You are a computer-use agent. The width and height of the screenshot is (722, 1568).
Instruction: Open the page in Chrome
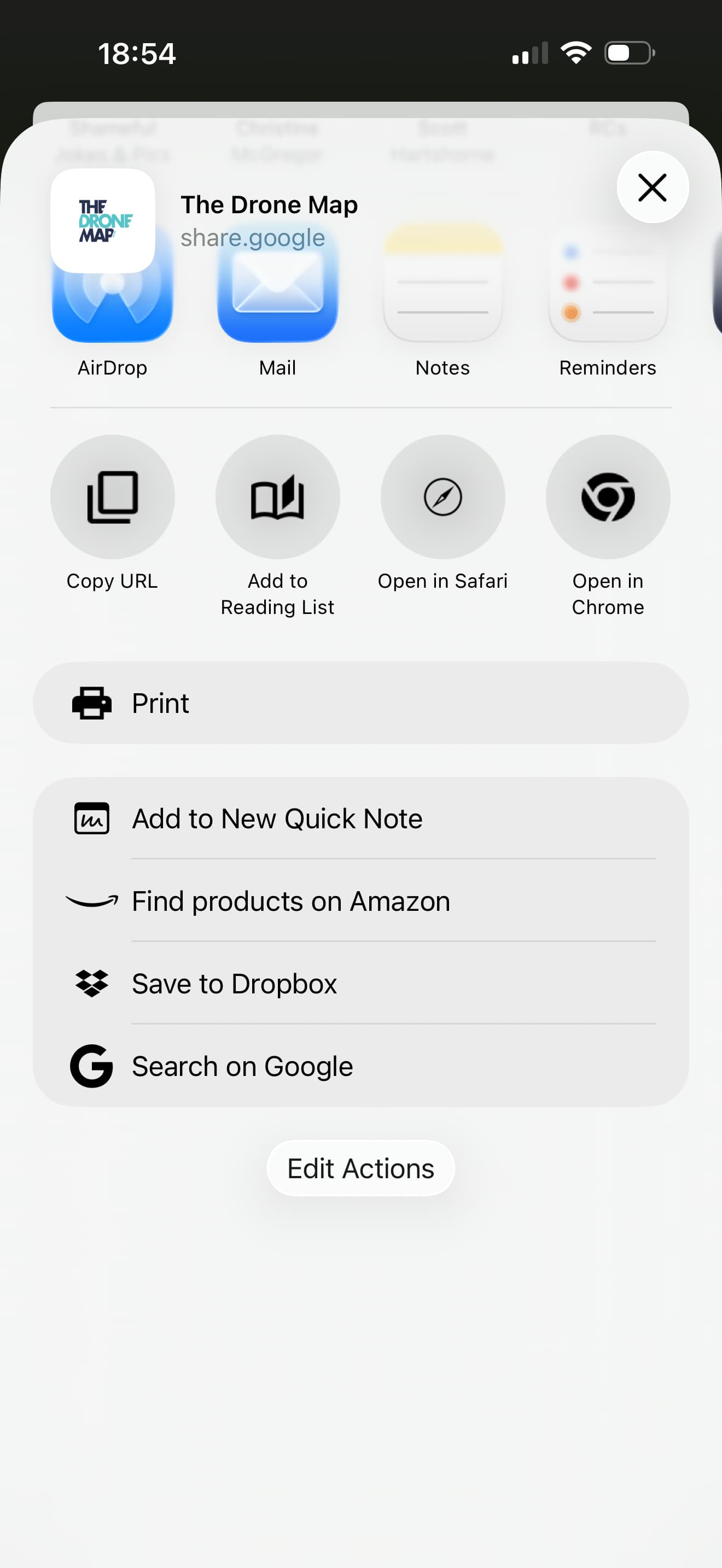point(608,496)
